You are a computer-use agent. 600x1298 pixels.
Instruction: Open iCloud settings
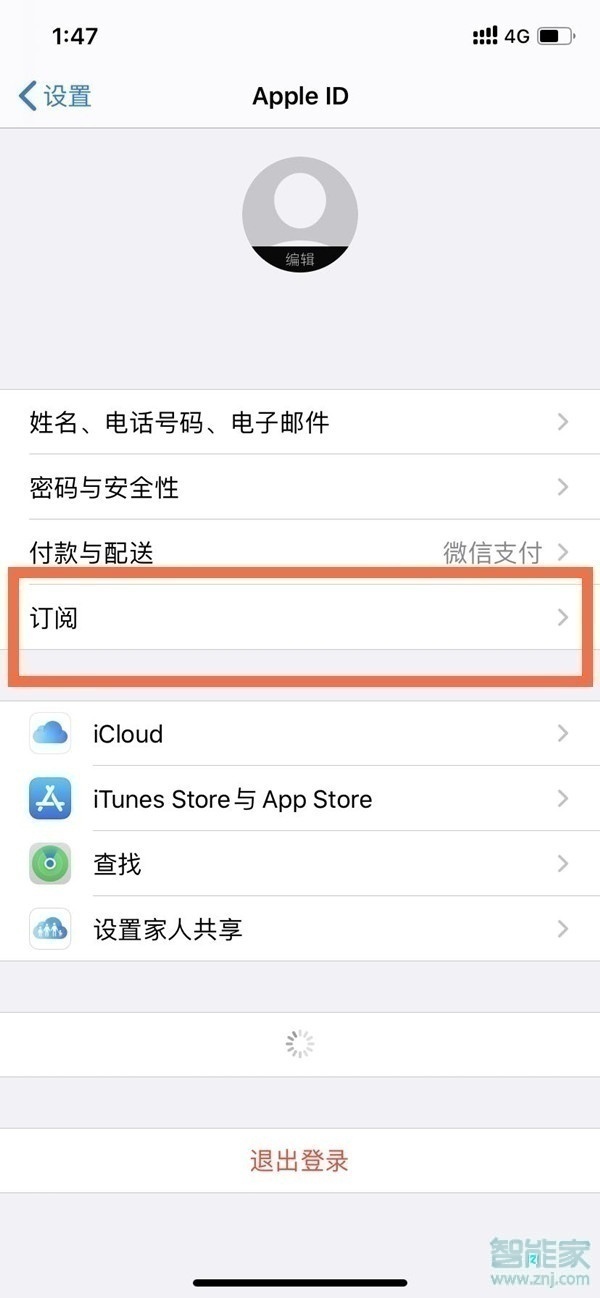pos(300,733)
